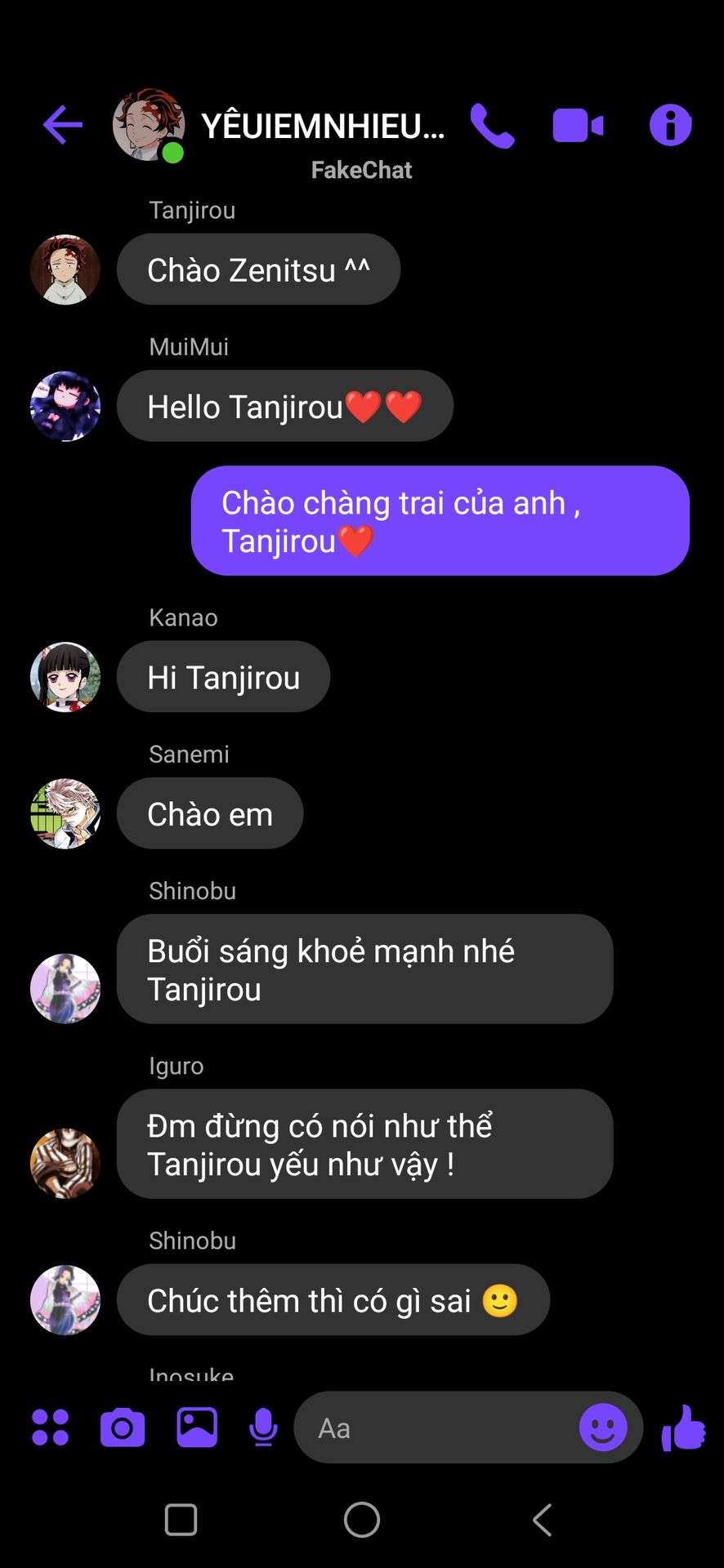Open the photo gallery picker
Image resolution: width=724 pixels, height=1568 pixels.
[x=197, y=1428]
